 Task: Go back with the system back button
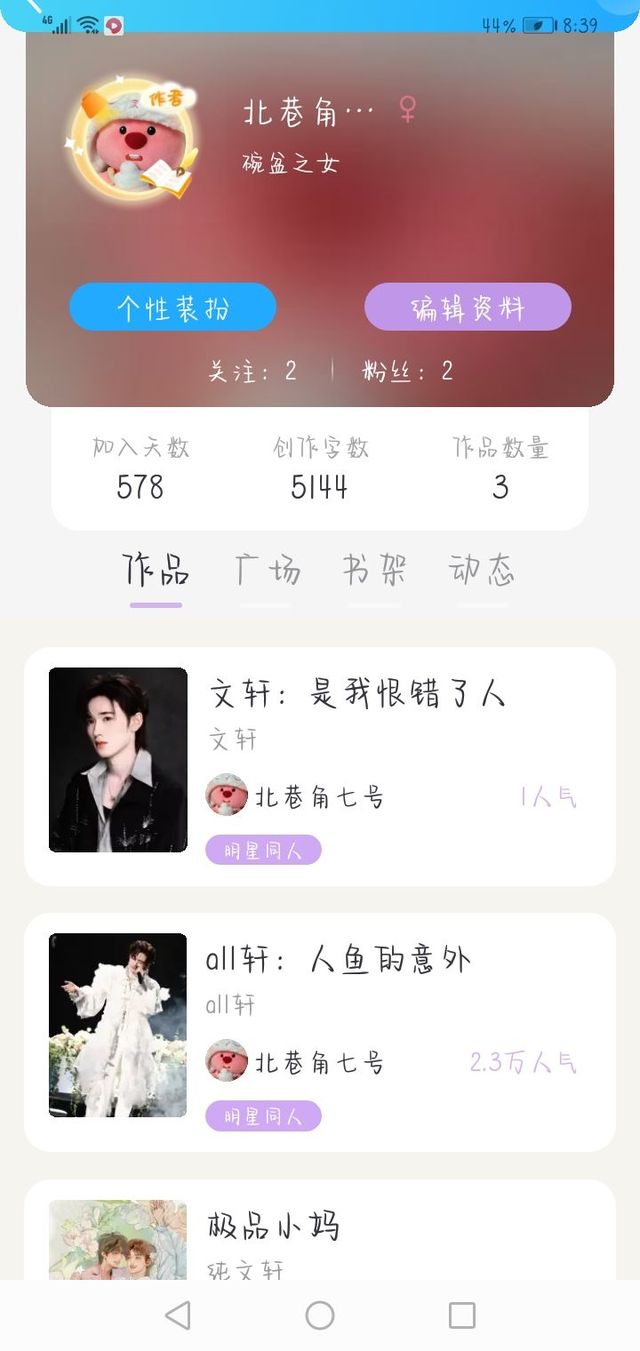(x=178, y=1315)
